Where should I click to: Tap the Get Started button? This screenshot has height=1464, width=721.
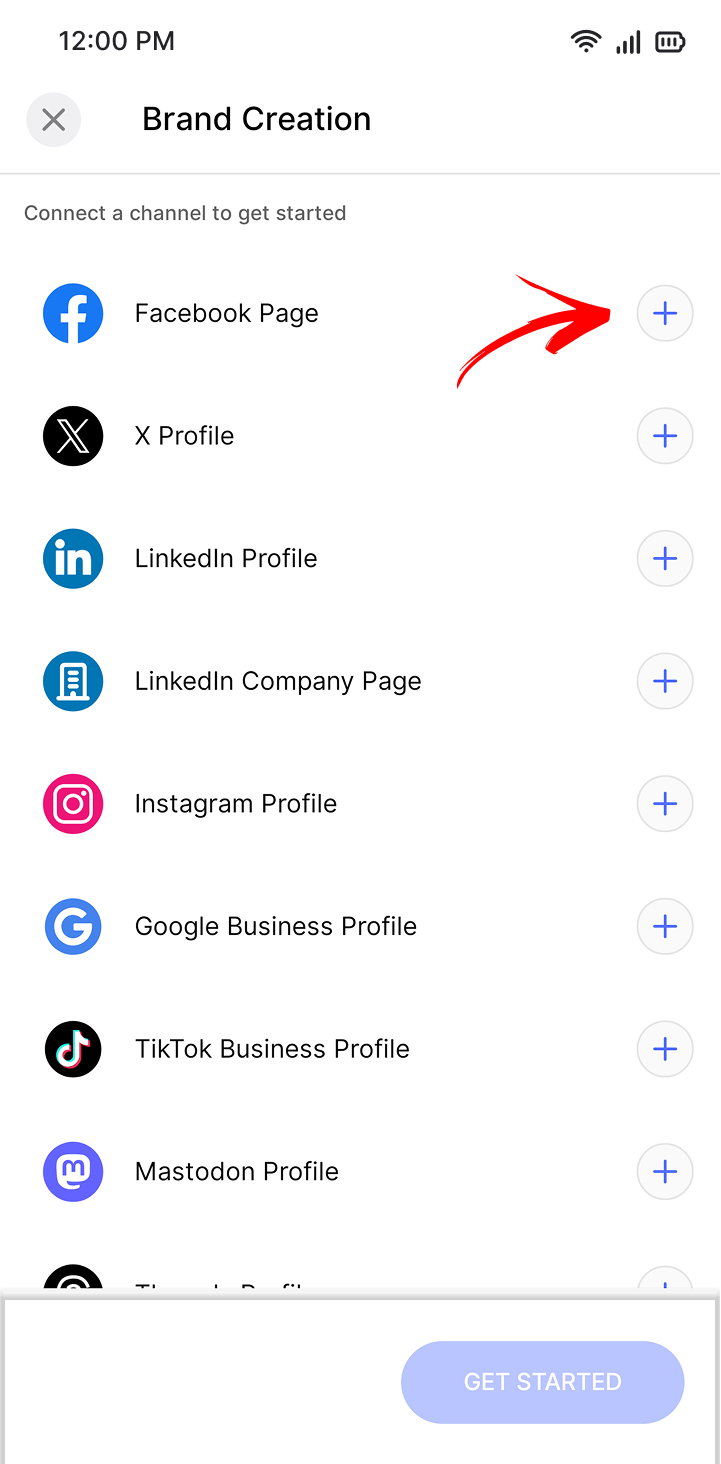(543, 1382)
